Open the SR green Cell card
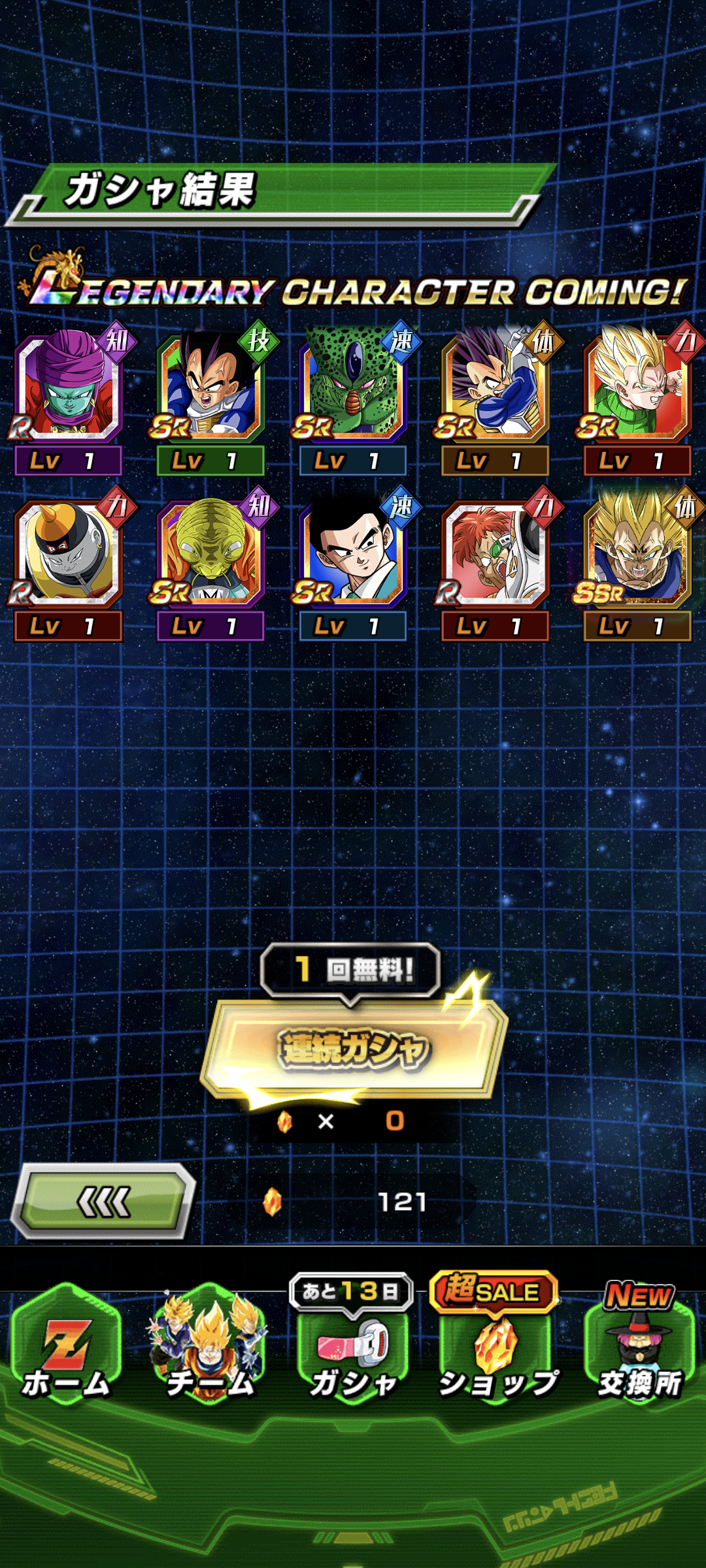The width and height of the screenshot is (706, 1568). pyautogui.click(x=353, y=387)
